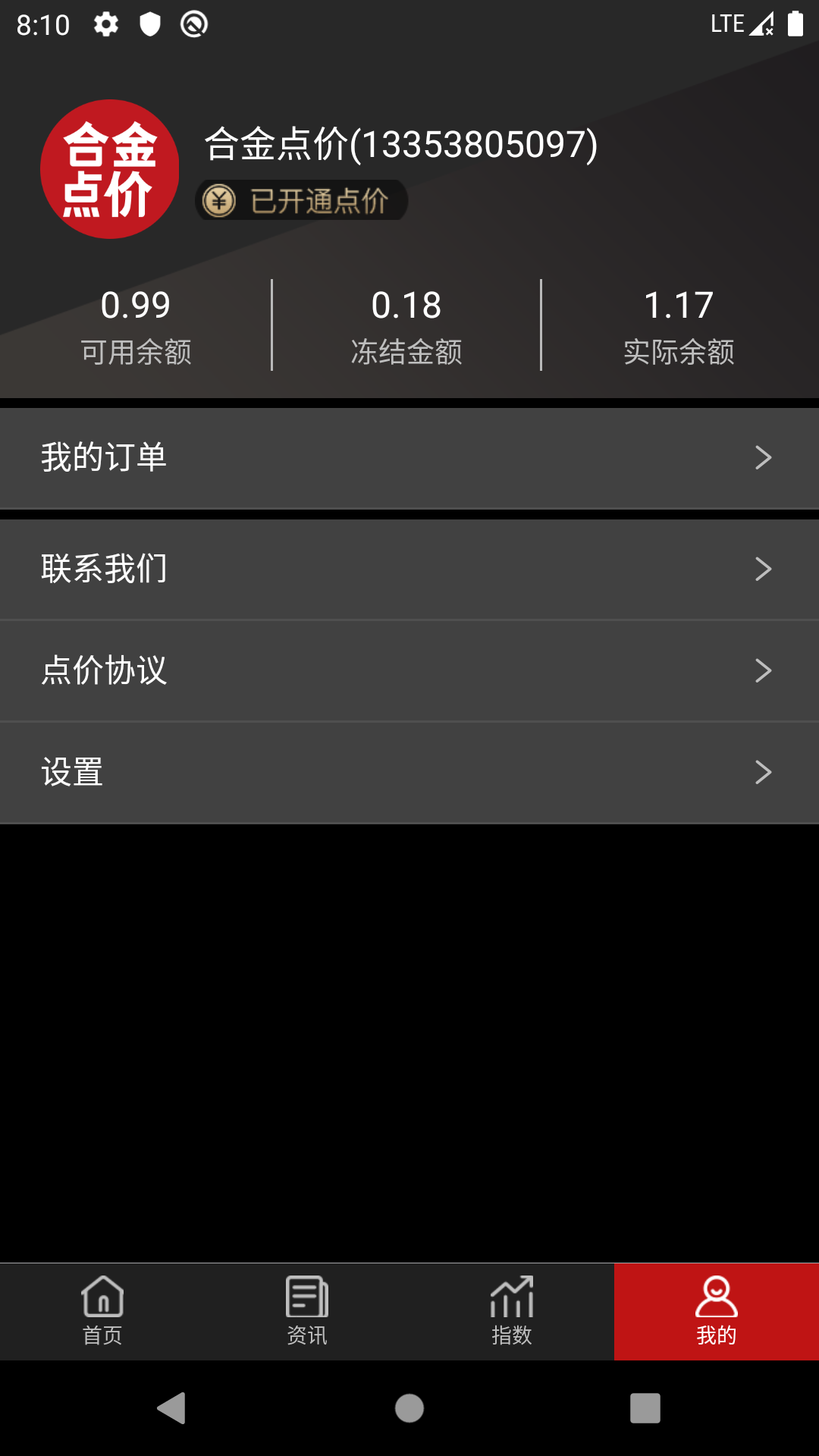
Task: Open the 点价协议 agreement entry
Action: pyautogui.click(x=409, y=670)
